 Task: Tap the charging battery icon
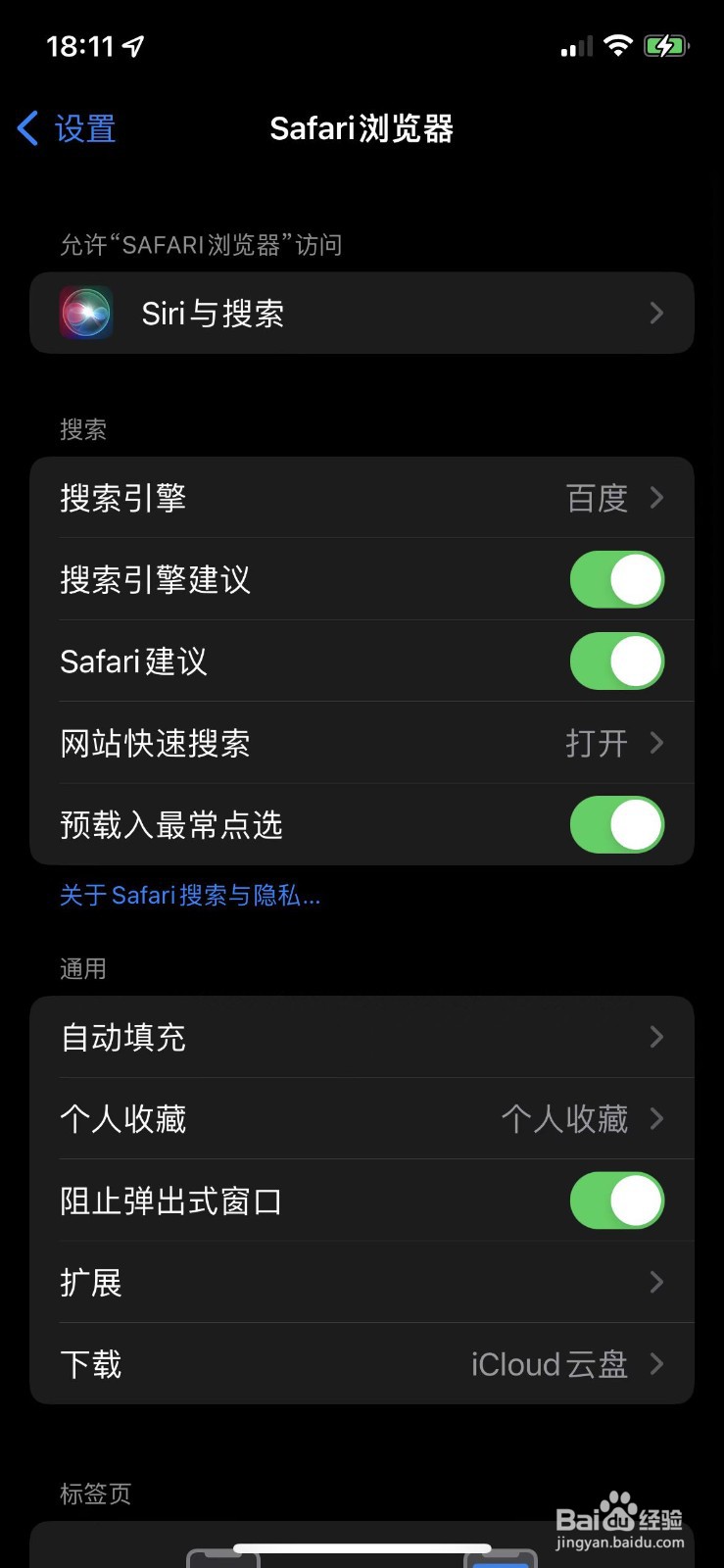tap(666, 44)
